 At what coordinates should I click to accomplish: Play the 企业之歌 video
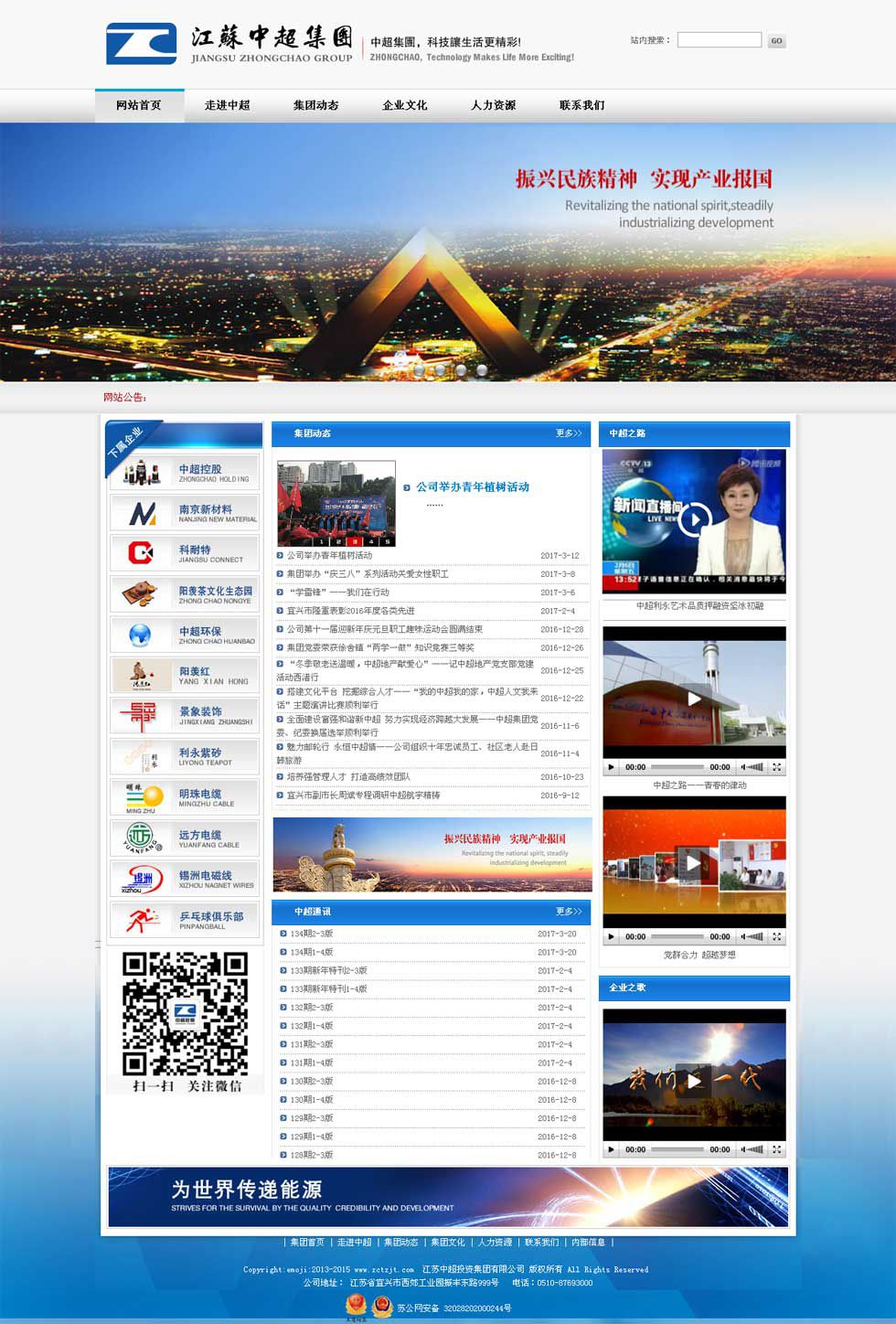click(x=694, y=1081)
